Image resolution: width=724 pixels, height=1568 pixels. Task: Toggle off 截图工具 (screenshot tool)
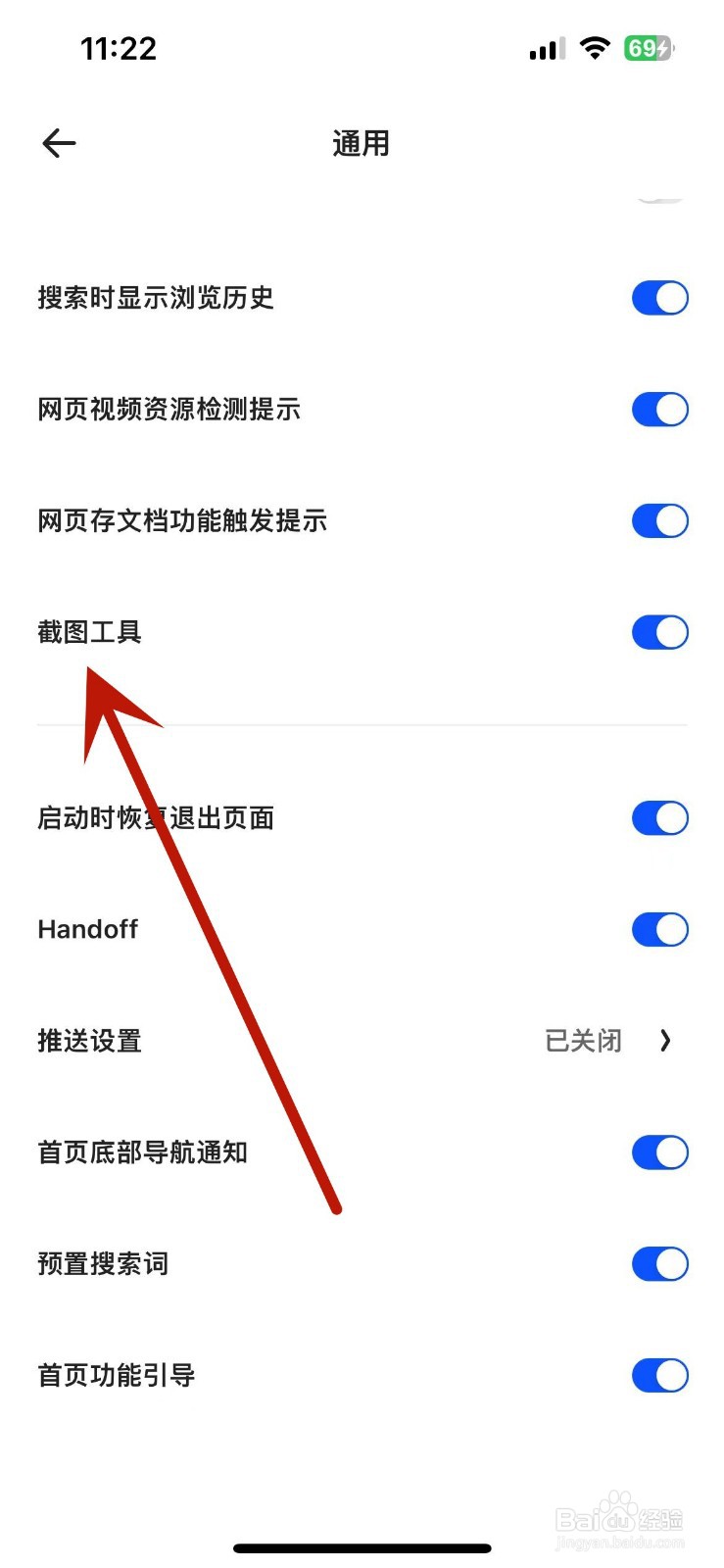[x=659, y=632]
